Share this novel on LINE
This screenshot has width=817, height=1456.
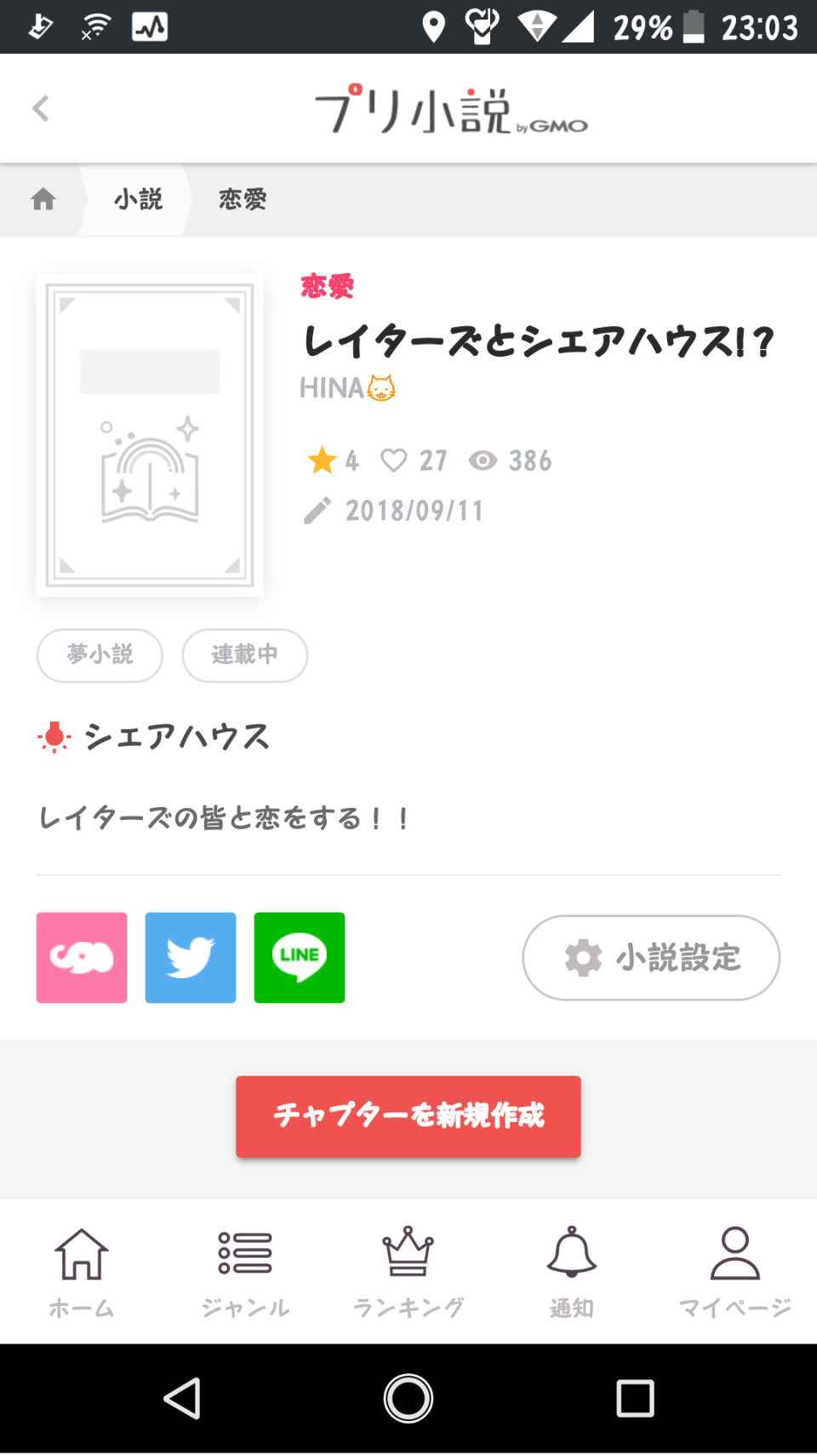point(300,957)
